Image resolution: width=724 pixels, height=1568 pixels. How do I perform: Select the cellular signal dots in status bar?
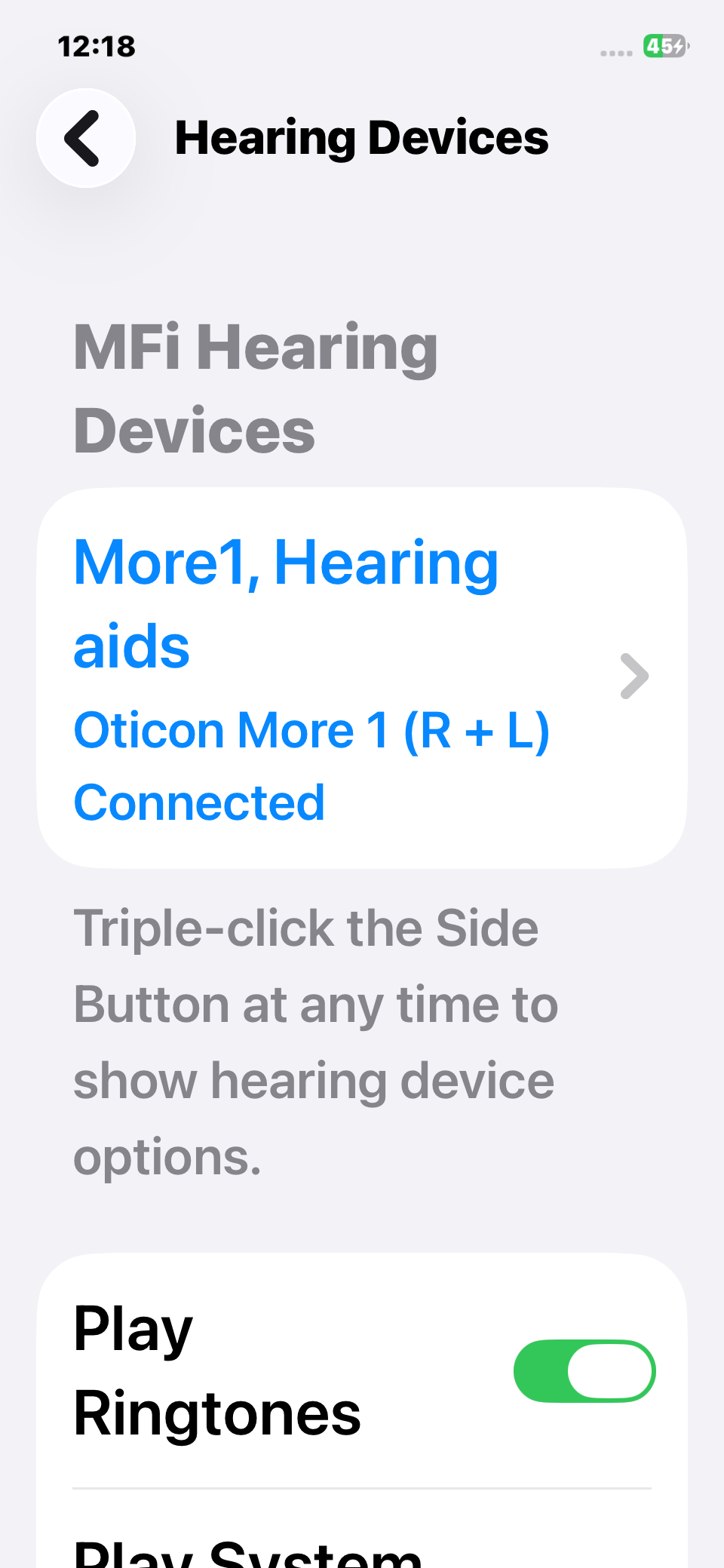pyautogui.click(x=615, y=52)
